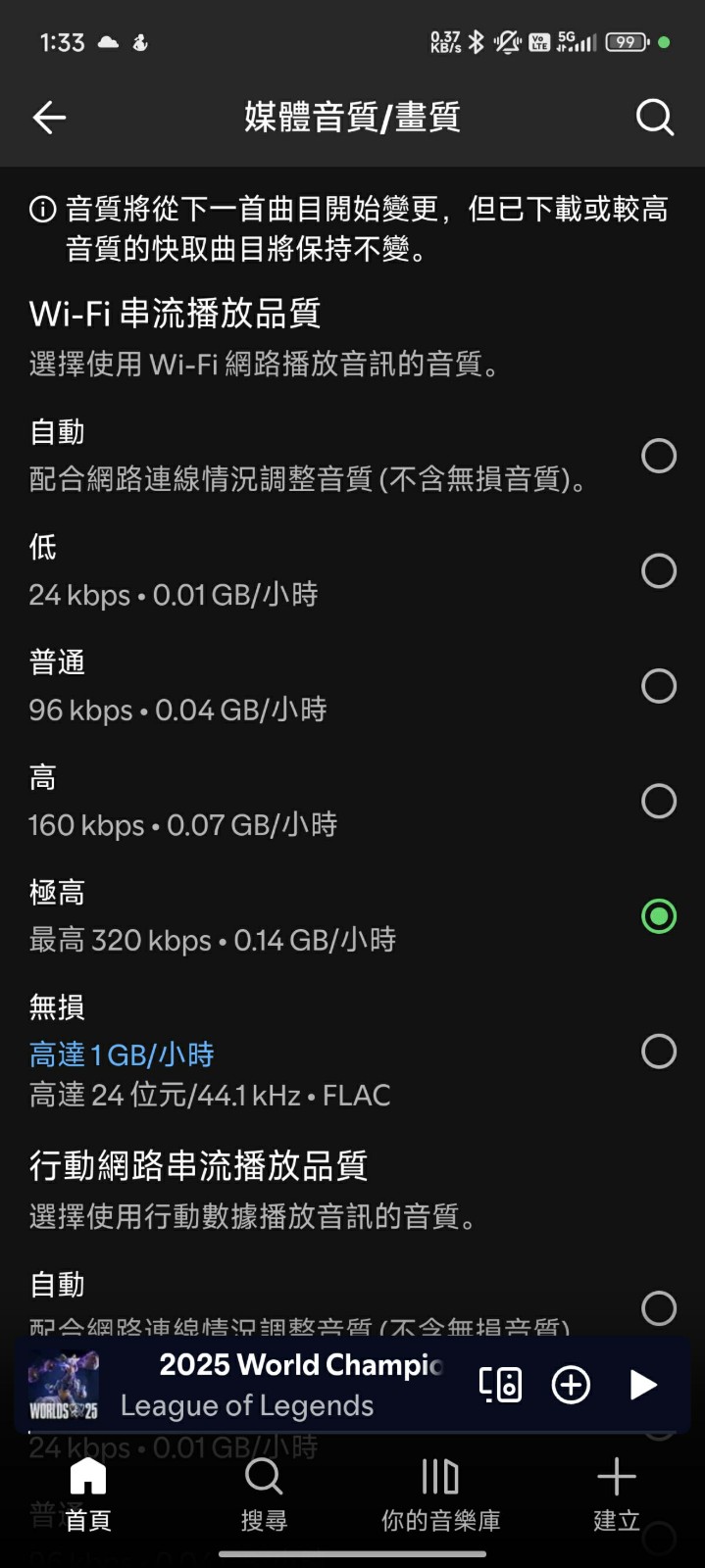Go back from 媒體音質/畫質 settings

pos(49,119)
